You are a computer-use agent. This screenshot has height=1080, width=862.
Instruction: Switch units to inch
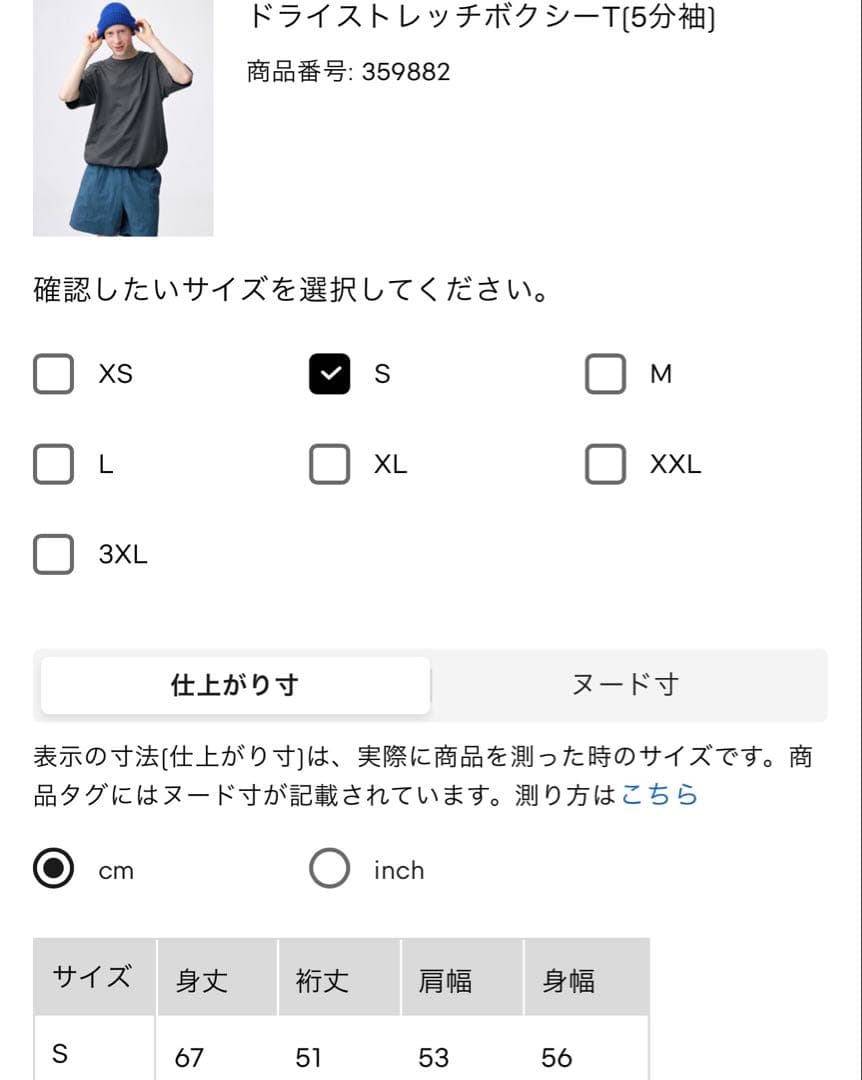(x=329, y=868)
